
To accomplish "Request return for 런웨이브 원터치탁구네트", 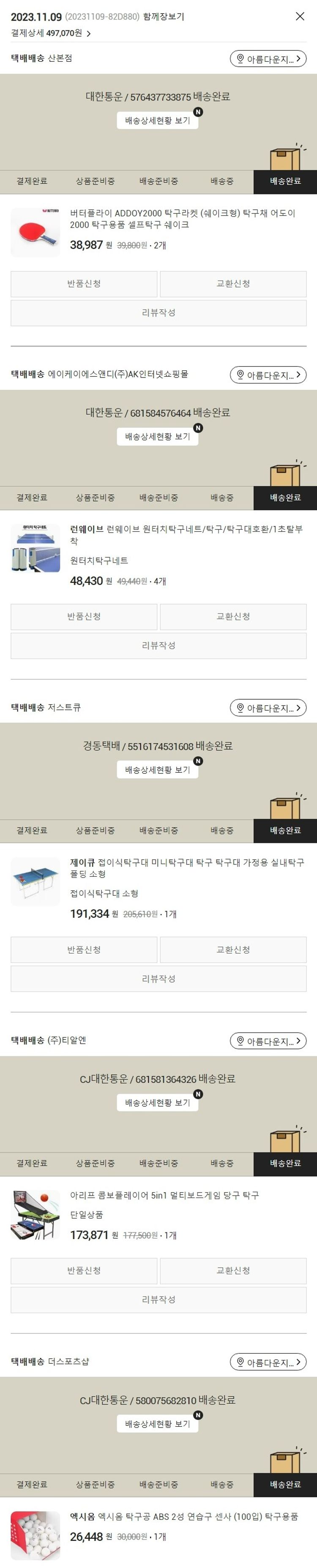I will [x=84, y=617].
